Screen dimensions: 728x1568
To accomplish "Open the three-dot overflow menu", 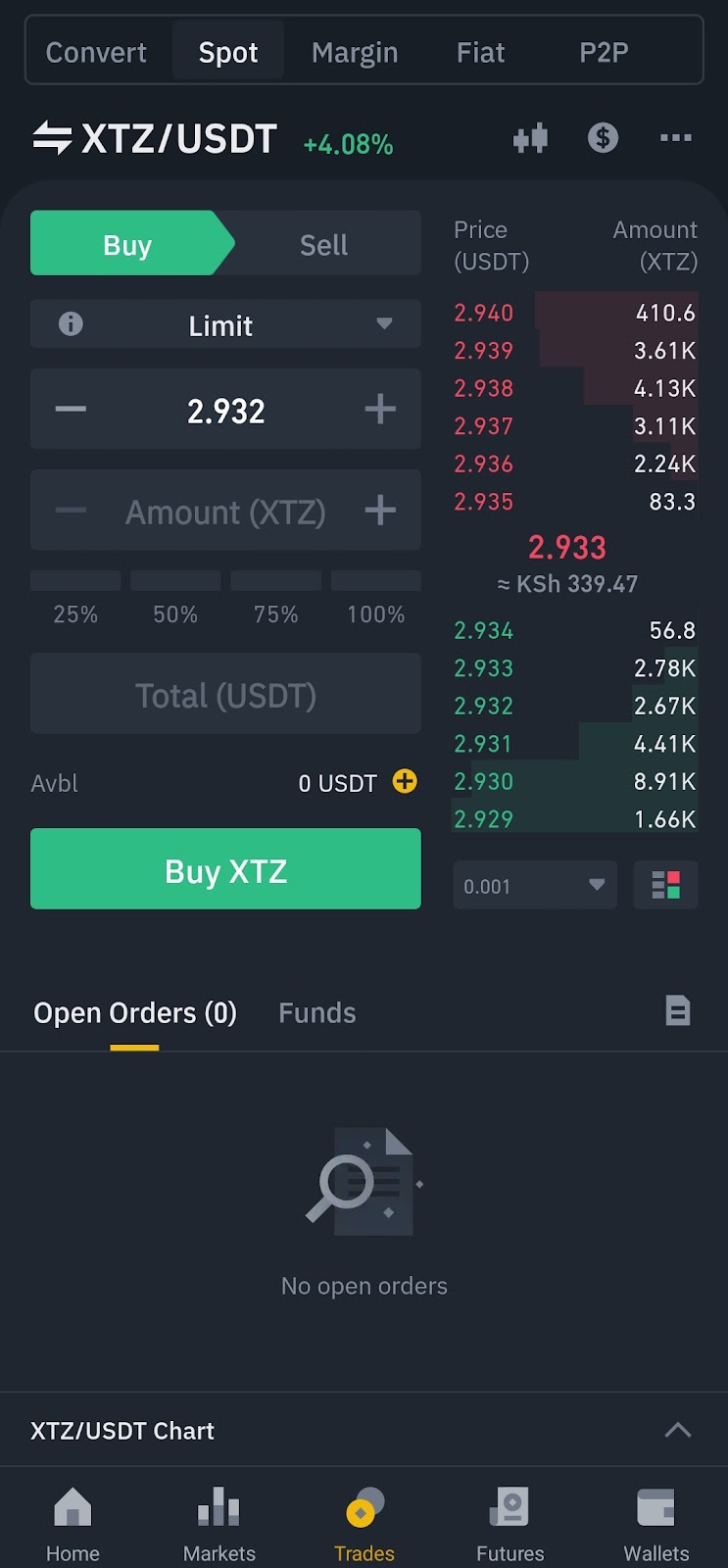I will (x=675, y=138).
